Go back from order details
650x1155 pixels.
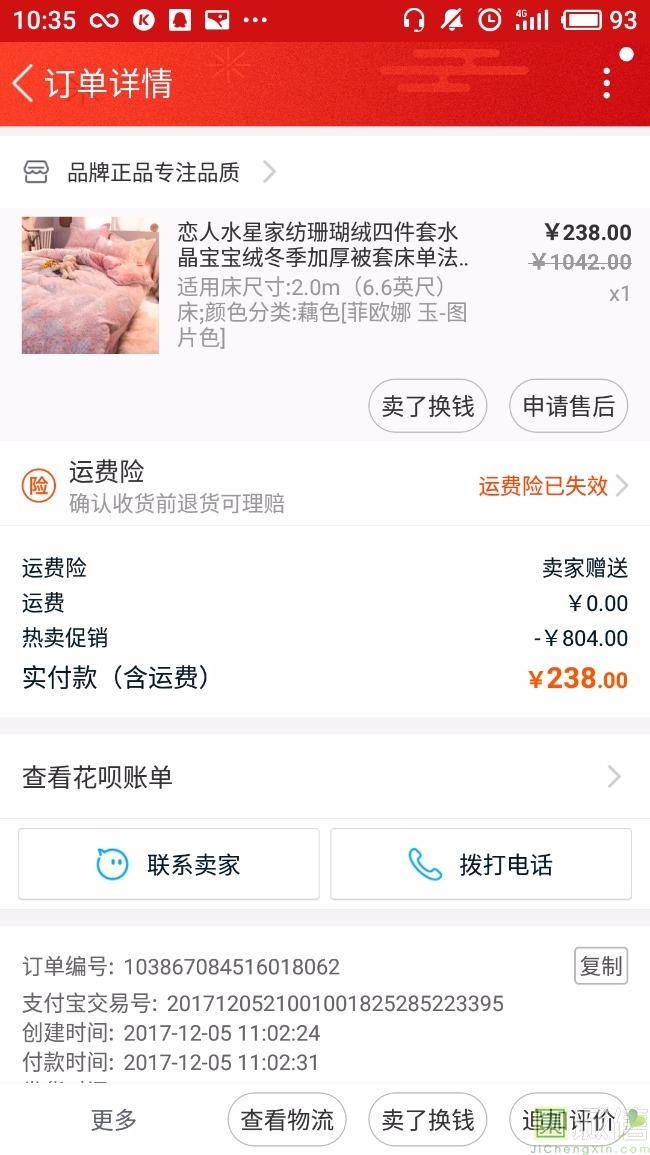tap(24, 83)
